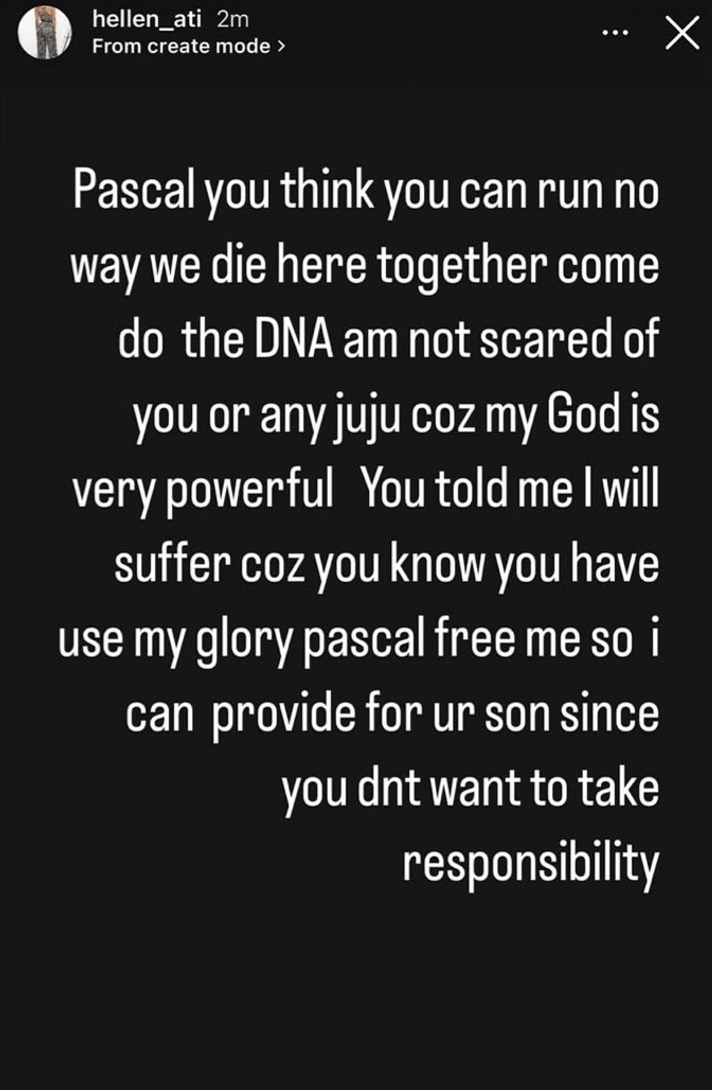Viewport: 712px width, 1090px height.
Task: Open hellen_ati's profile picture
Action: [45, 33]
